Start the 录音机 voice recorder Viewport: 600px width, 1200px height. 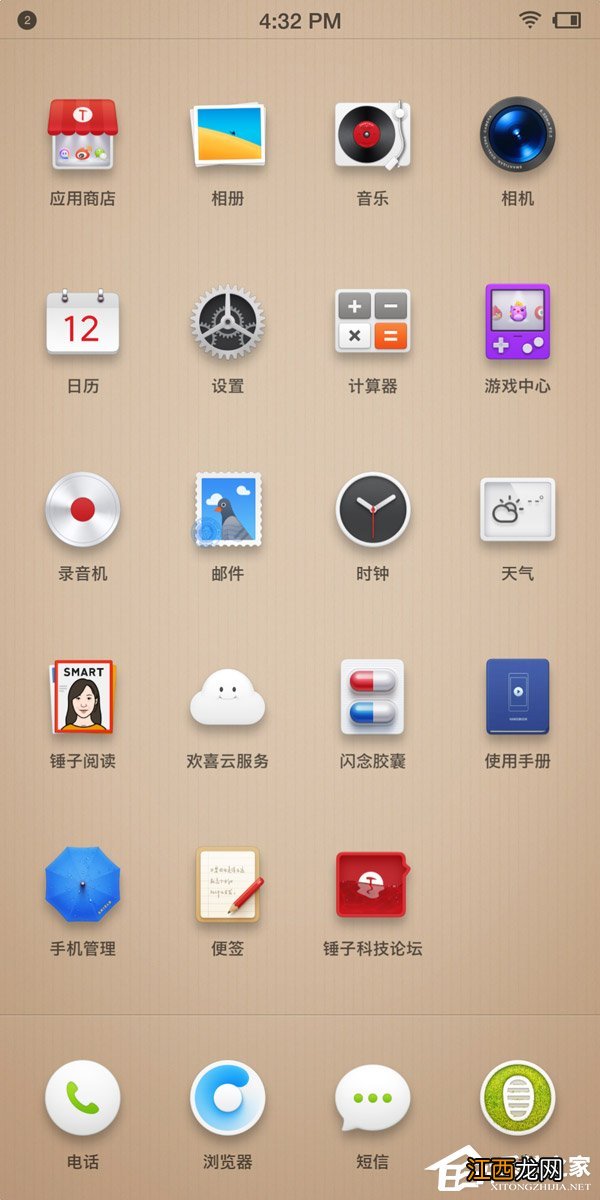pos(82,510)
